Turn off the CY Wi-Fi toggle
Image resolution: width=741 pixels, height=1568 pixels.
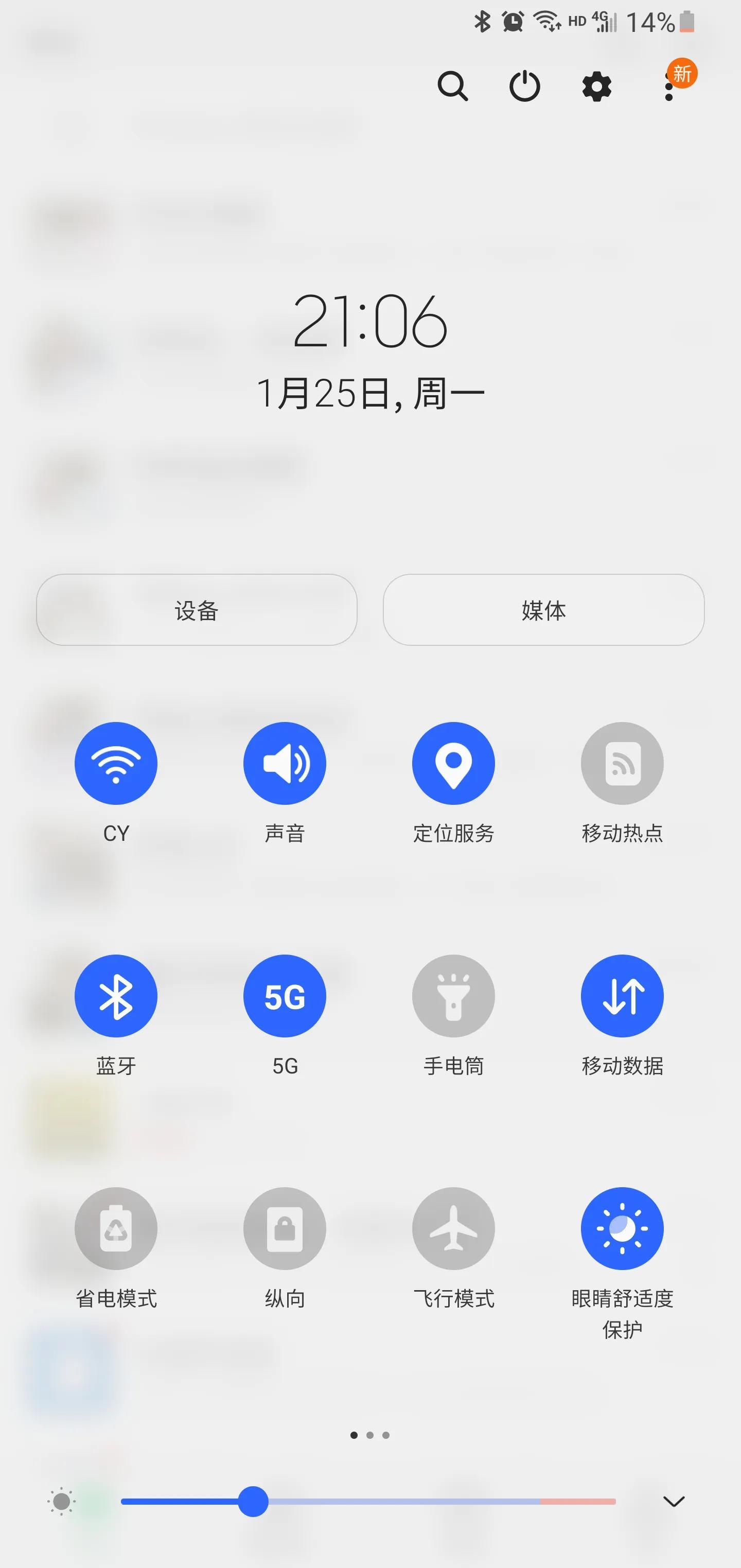[x=116, y=763]
